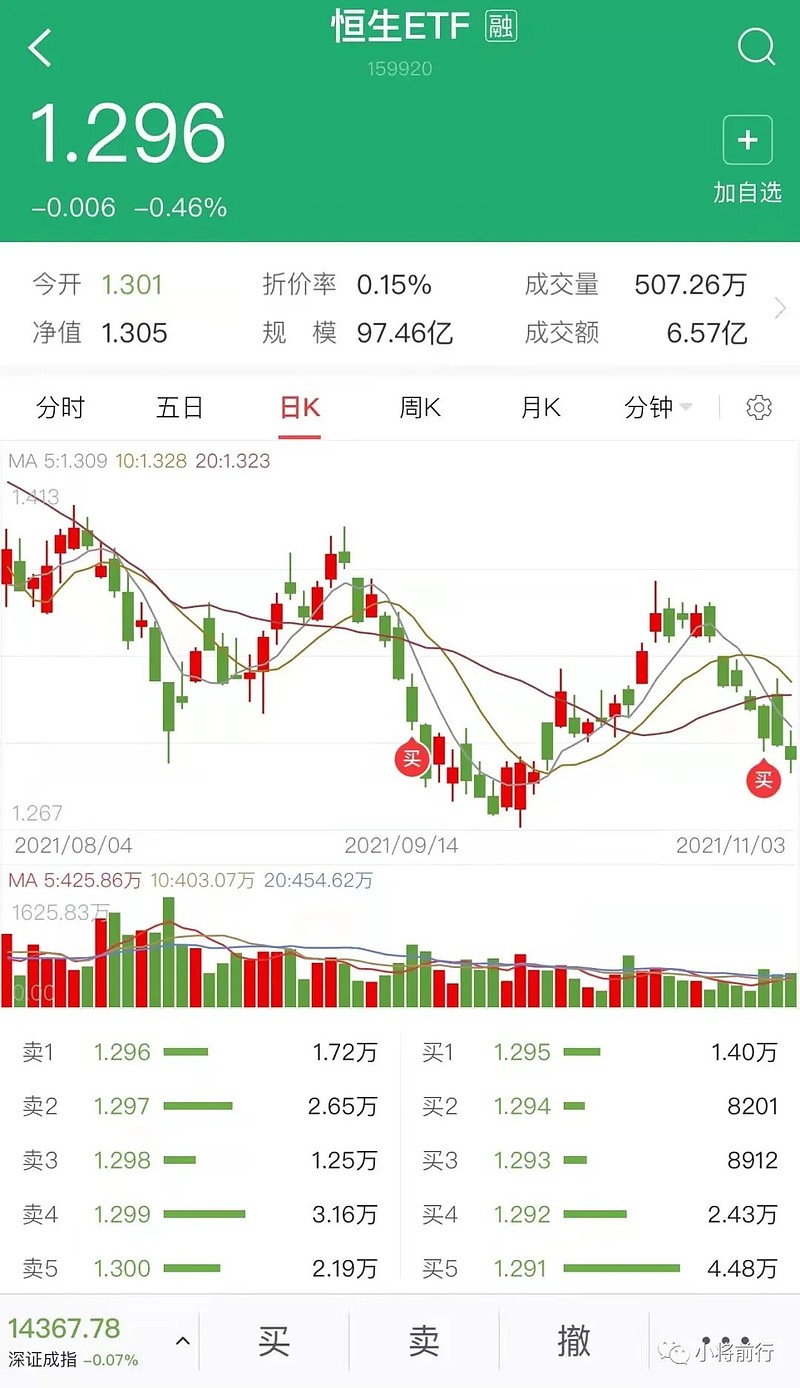Switch to the 周K chart tab

pyautogui.click(x=420, y=408)
